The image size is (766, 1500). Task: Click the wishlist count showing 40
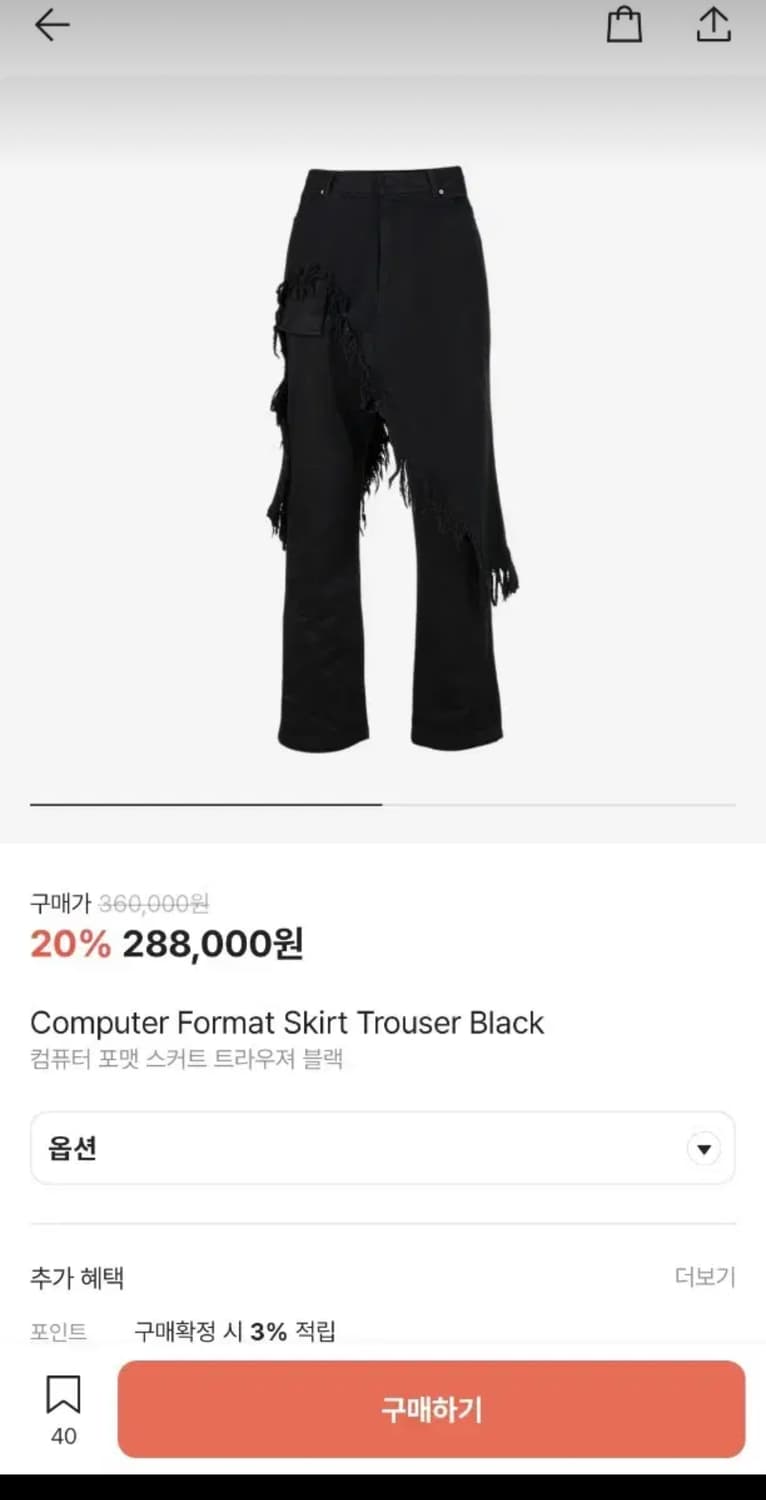pyautogui.click(x=63, y=1436)
